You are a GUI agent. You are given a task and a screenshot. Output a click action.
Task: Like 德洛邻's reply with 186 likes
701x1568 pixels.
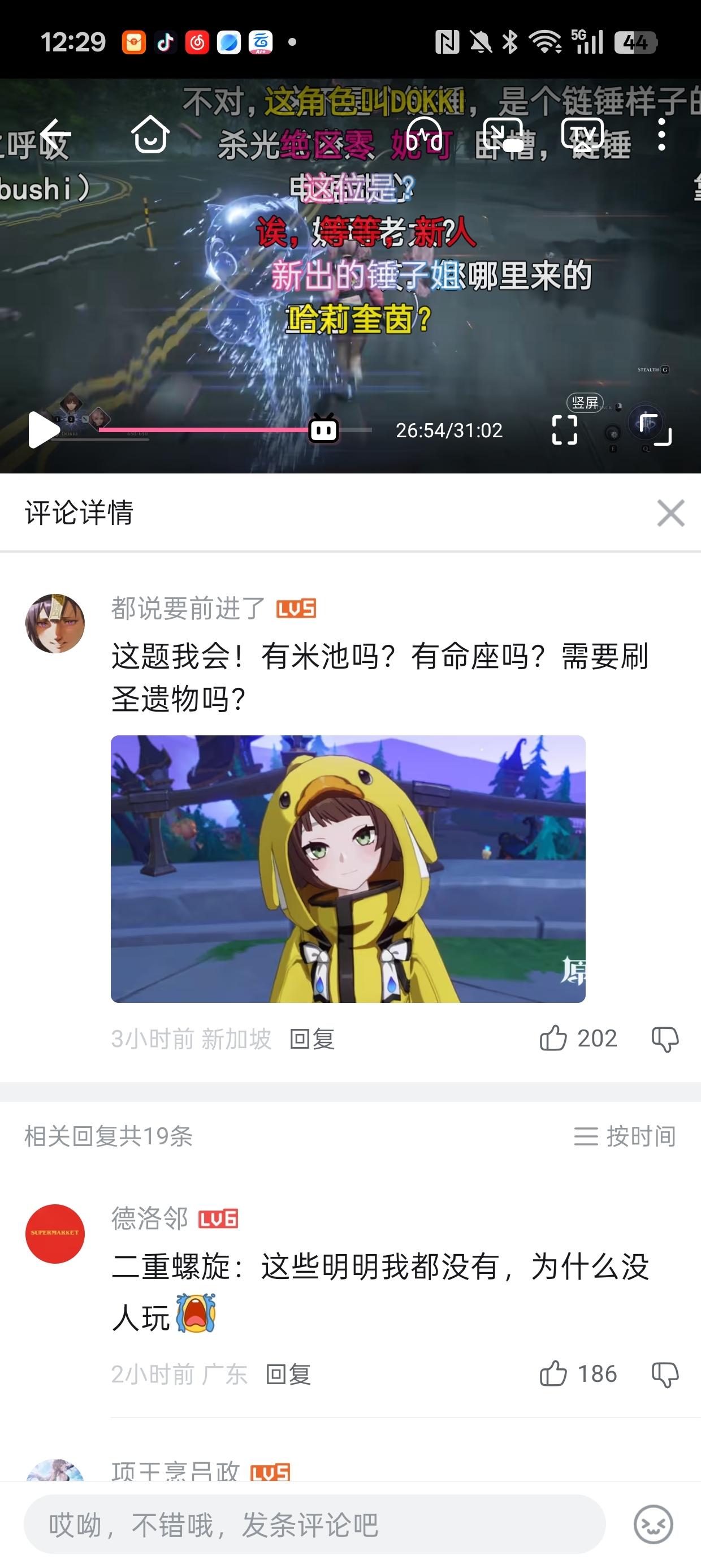(553, 1374)
